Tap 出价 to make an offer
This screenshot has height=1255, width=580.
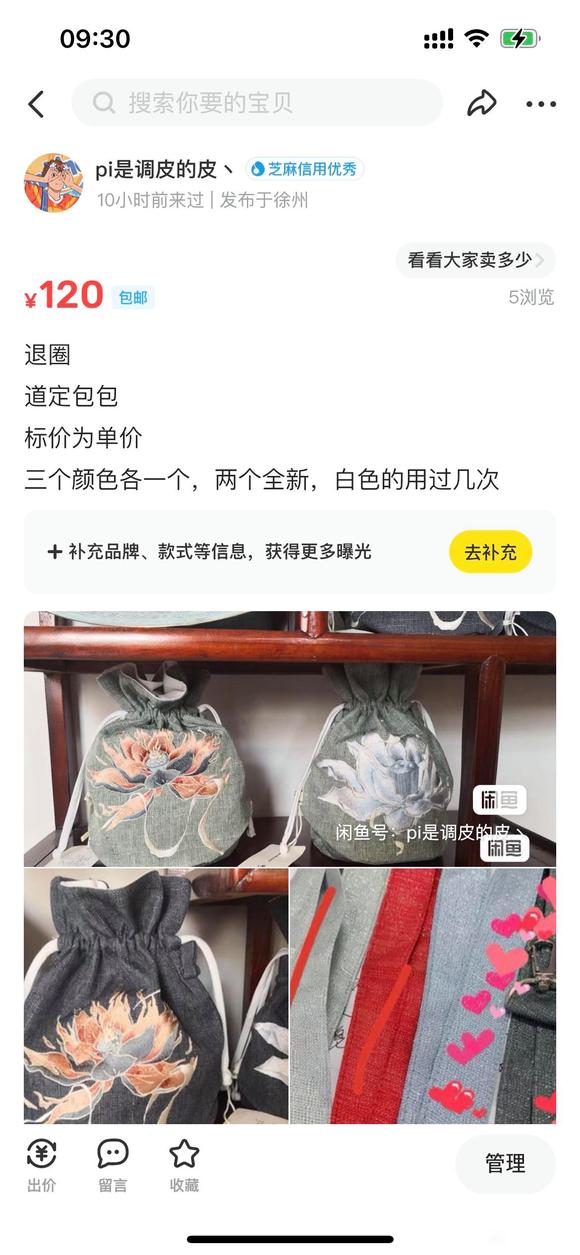point(42,1165)
